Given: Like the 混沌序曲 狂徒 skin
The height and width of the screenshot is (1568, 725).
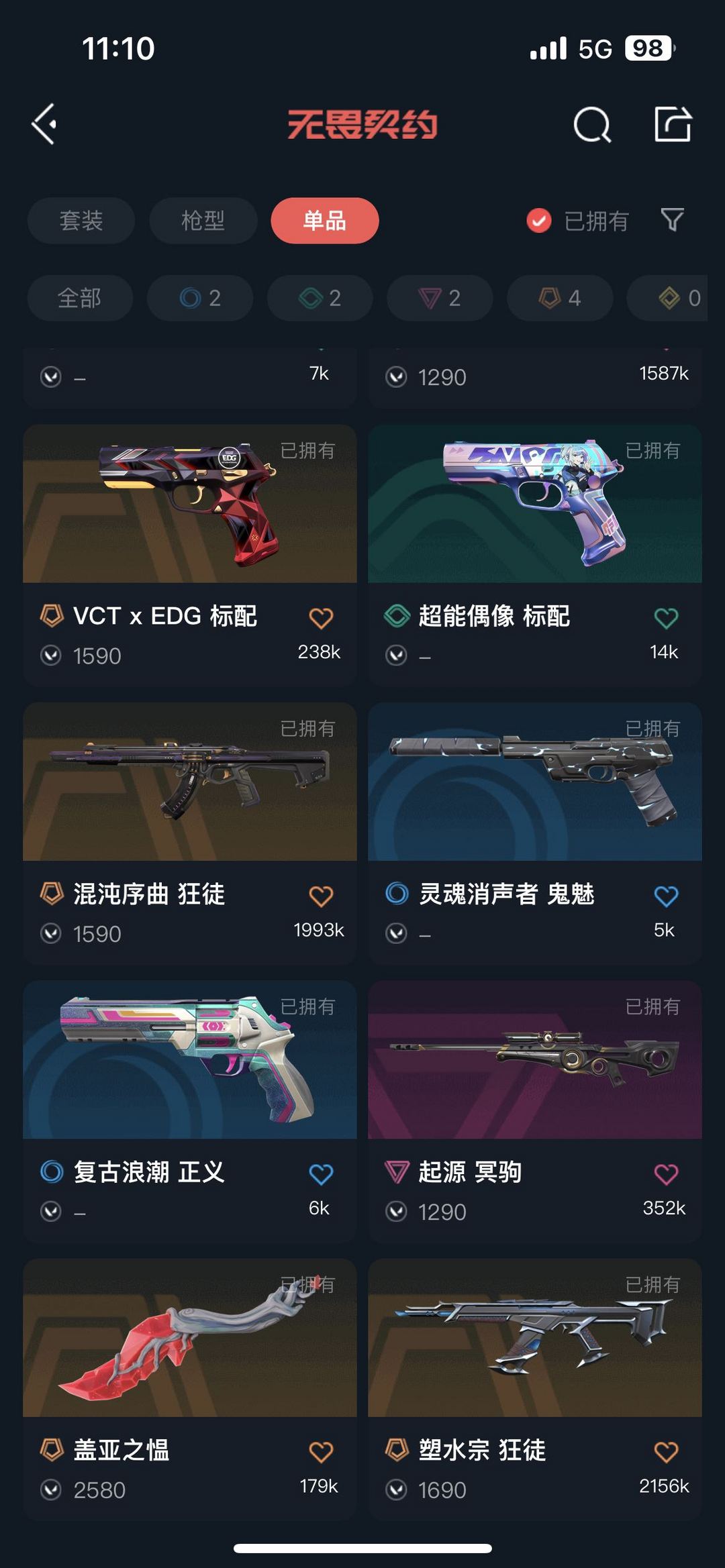Looking at the screenshot, I should [321, 896].
